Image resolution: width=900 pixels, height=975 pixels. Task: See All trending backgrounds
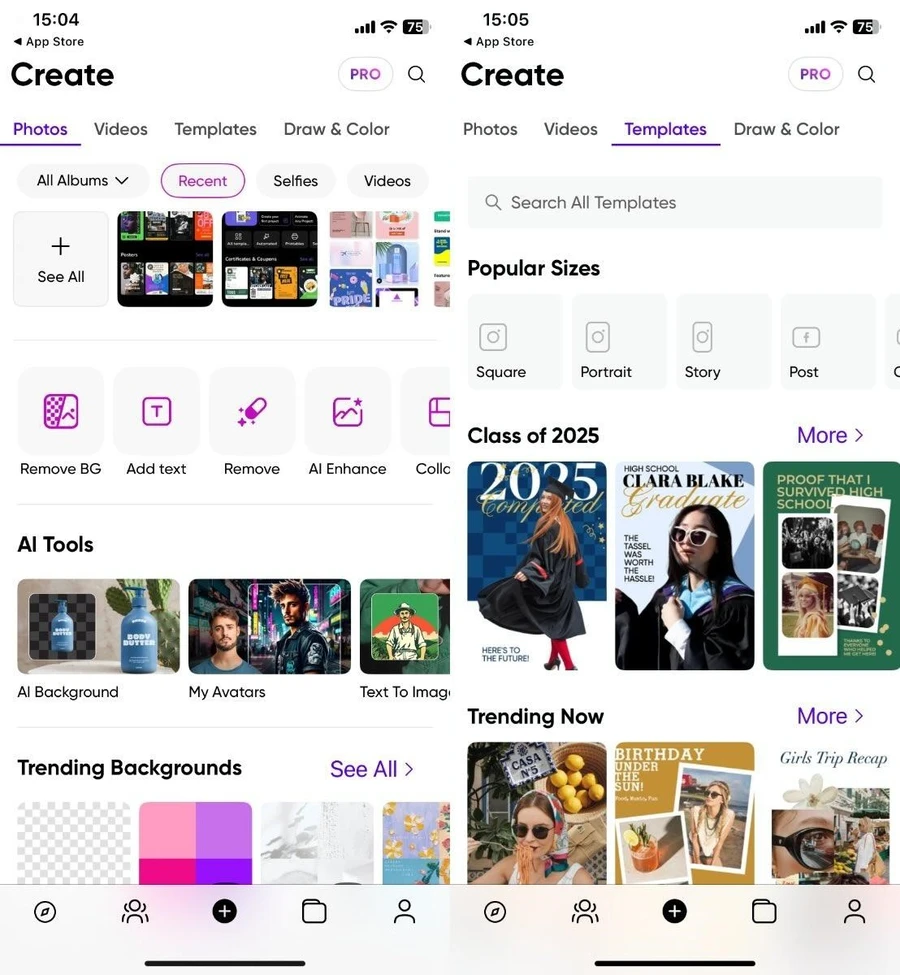click(371, 769)
